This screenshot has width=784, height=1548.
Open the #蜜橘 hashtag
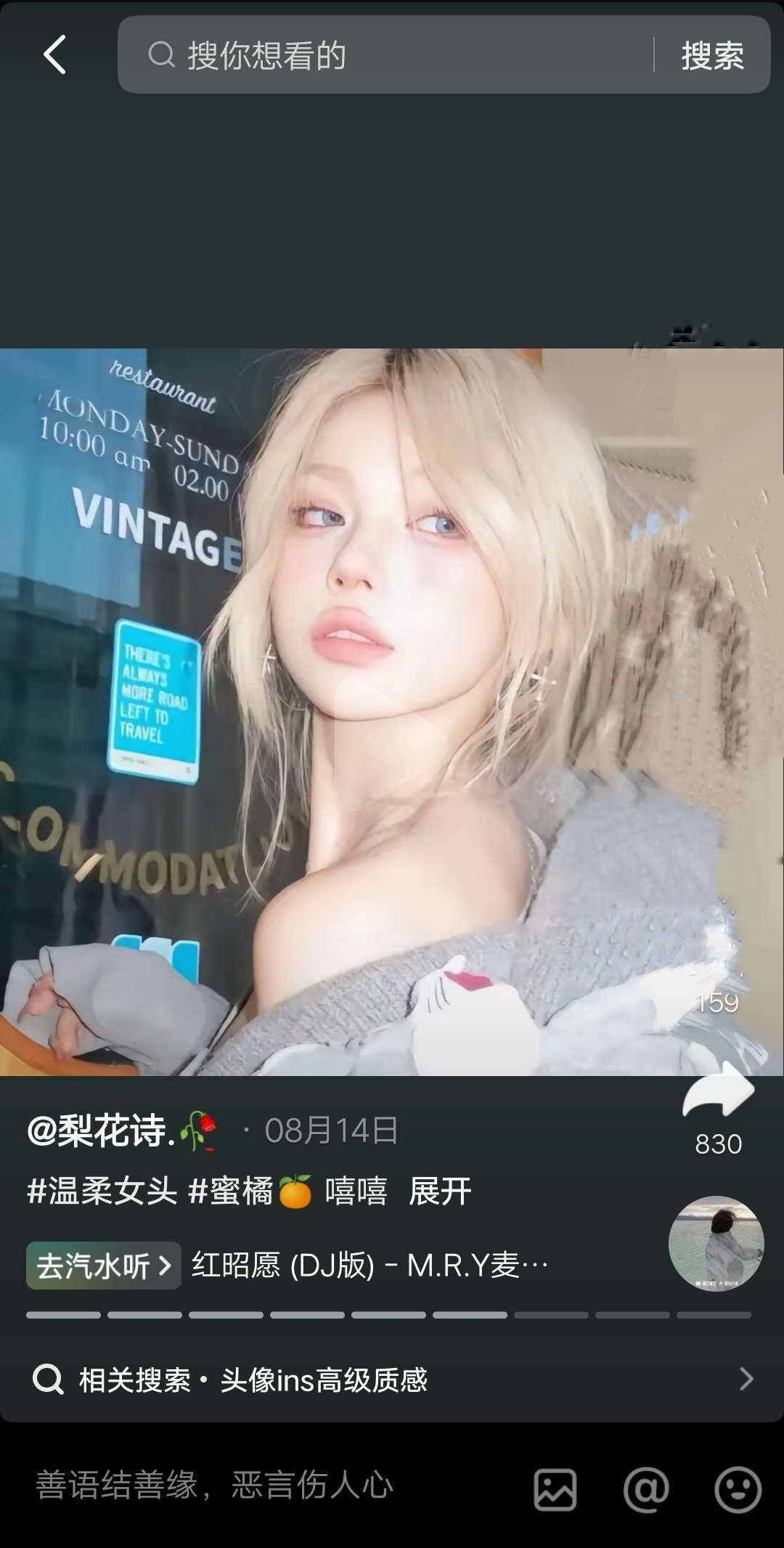click(x=249, y=1191)
